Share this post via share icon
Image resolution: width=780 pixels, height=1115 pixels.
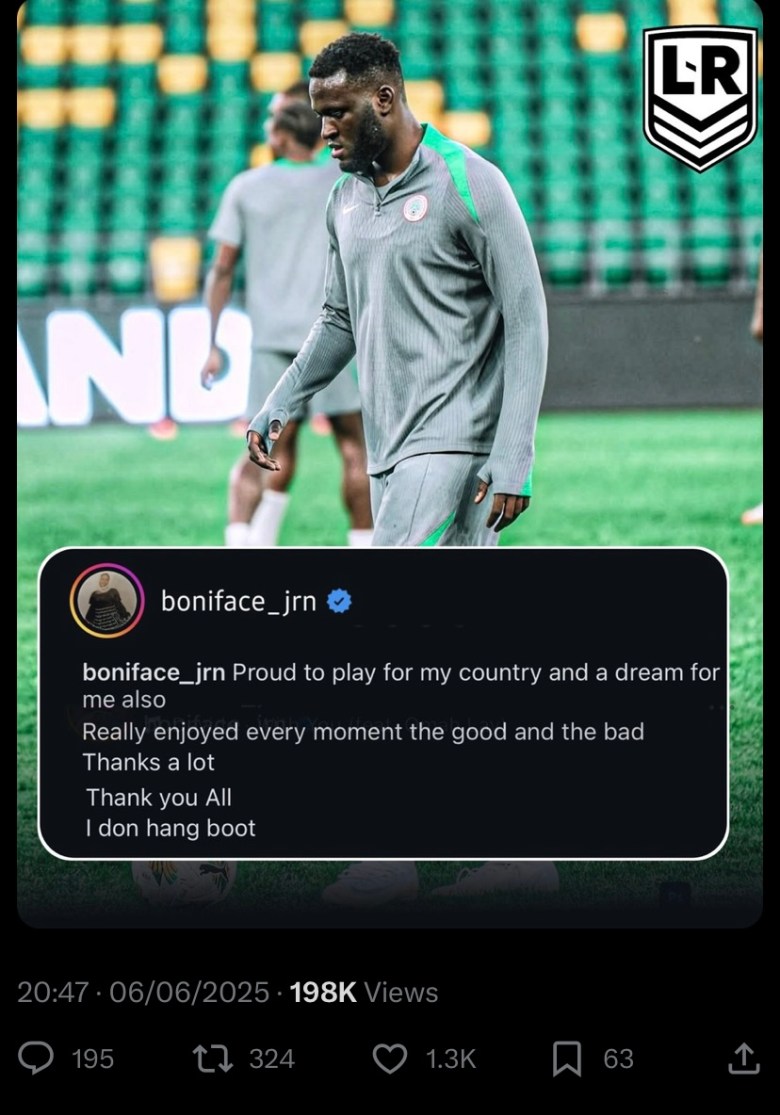point(744,1057)
